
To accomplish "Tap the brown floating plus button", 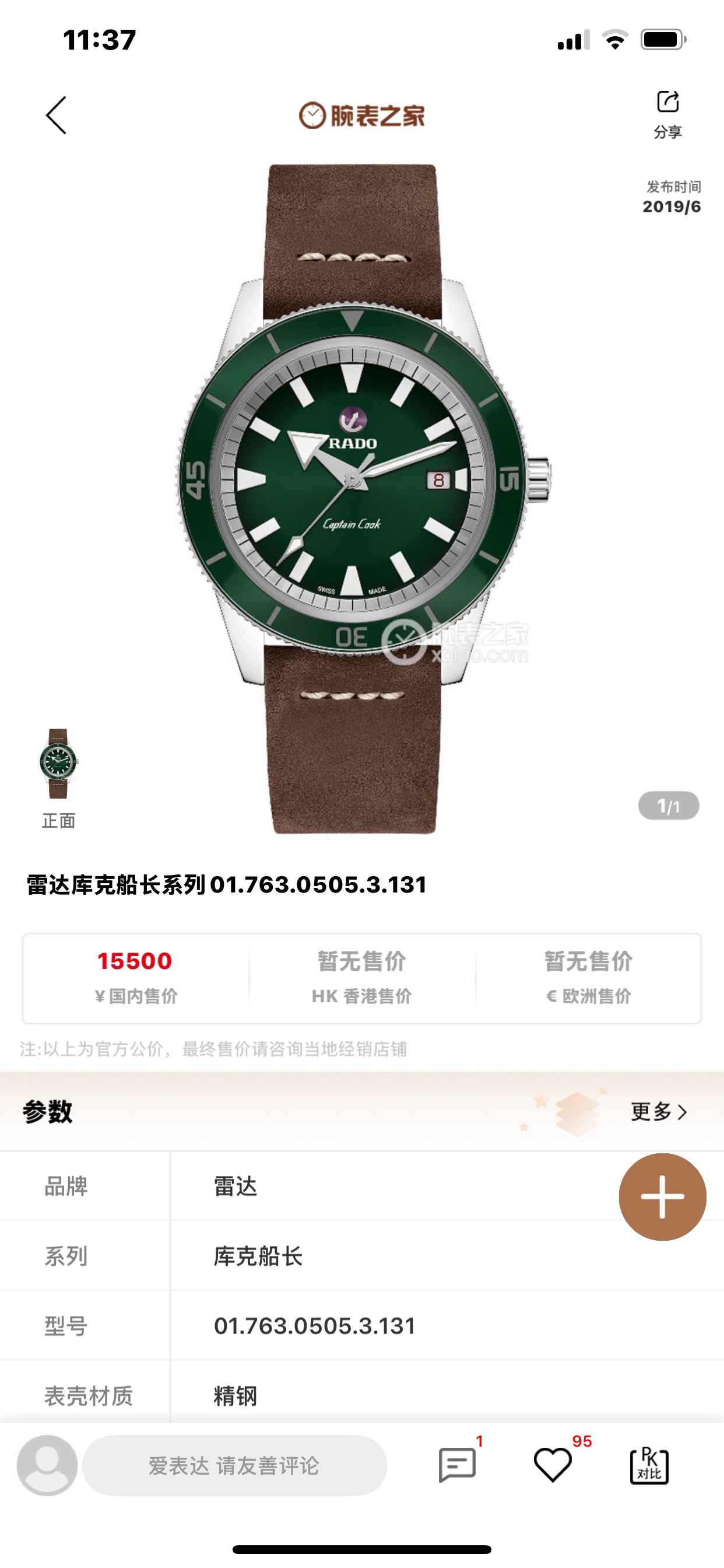I will 662,1196.
